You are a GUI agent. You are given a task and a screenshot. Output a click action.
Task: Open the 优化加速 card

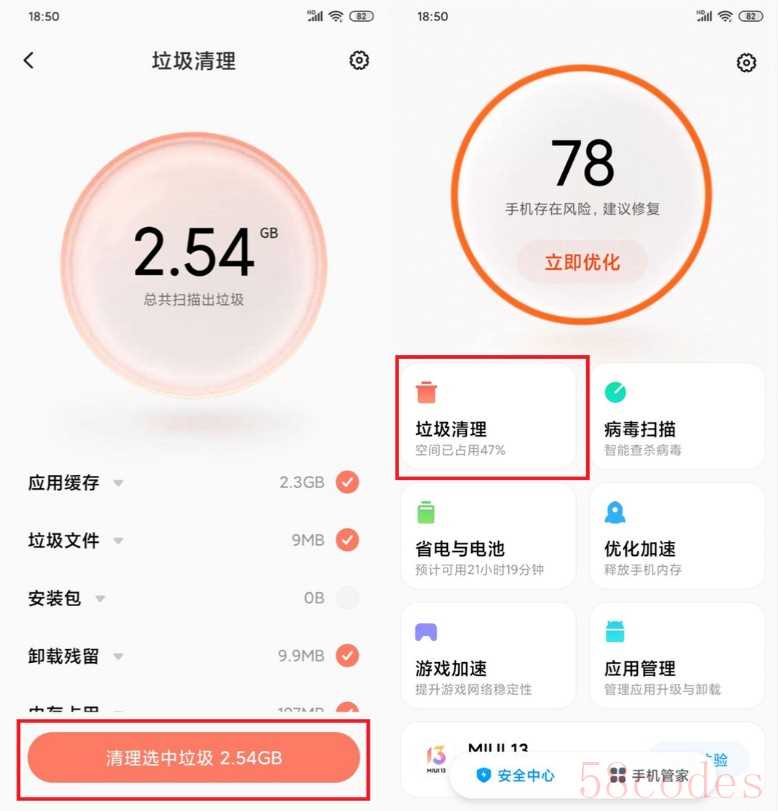pyautogui.click(x=677, y=538)
